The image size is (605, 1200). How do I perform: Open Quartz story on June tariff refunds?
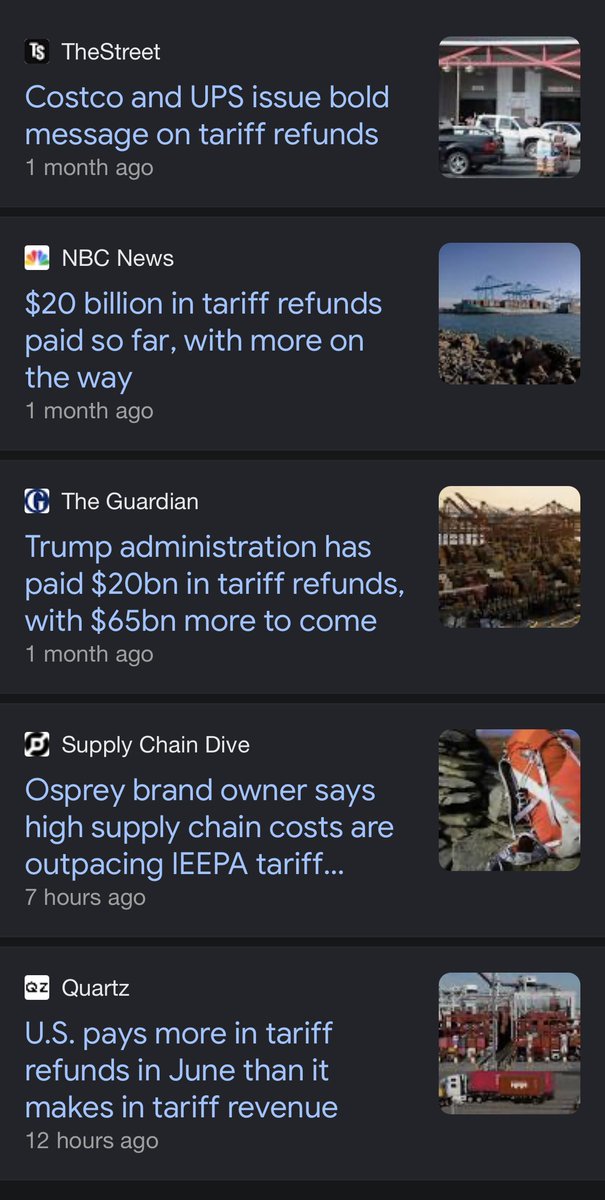tap(181, 1069)
